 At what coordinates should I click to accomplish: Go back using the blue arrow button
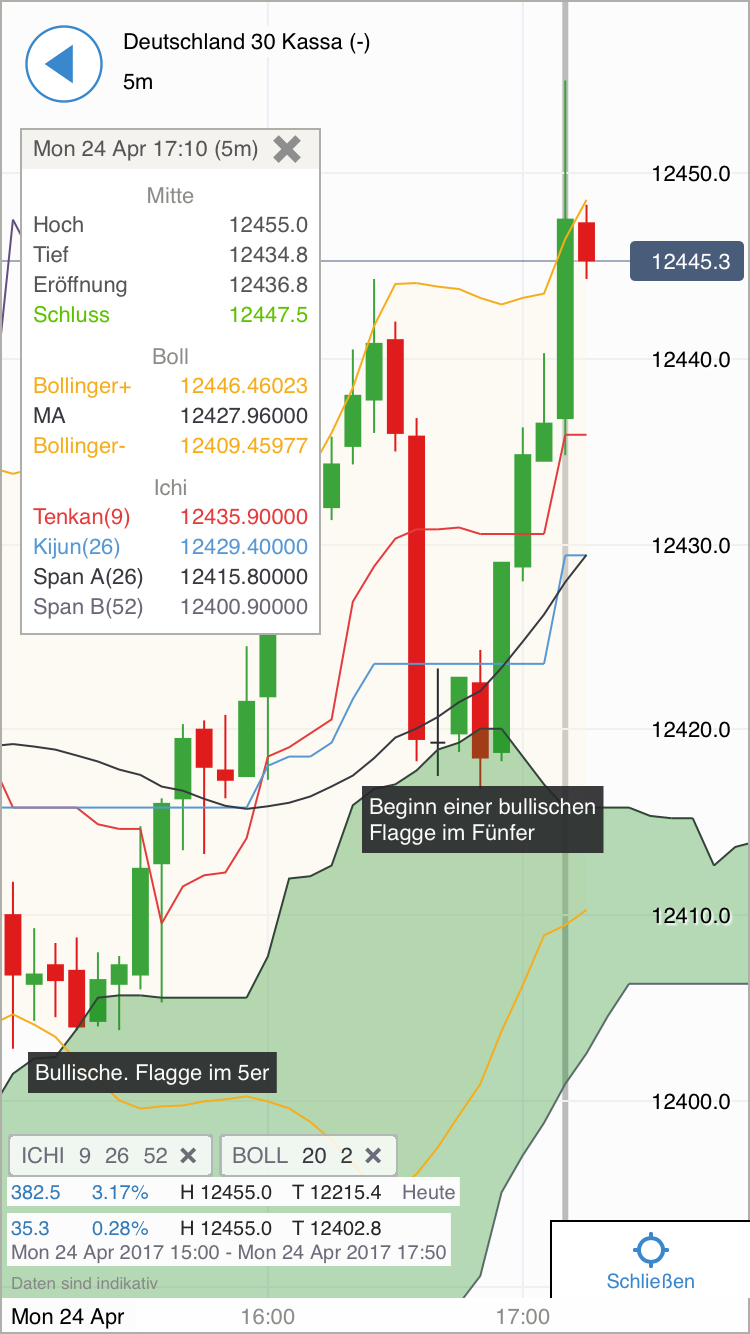click(x=63, y=64)
